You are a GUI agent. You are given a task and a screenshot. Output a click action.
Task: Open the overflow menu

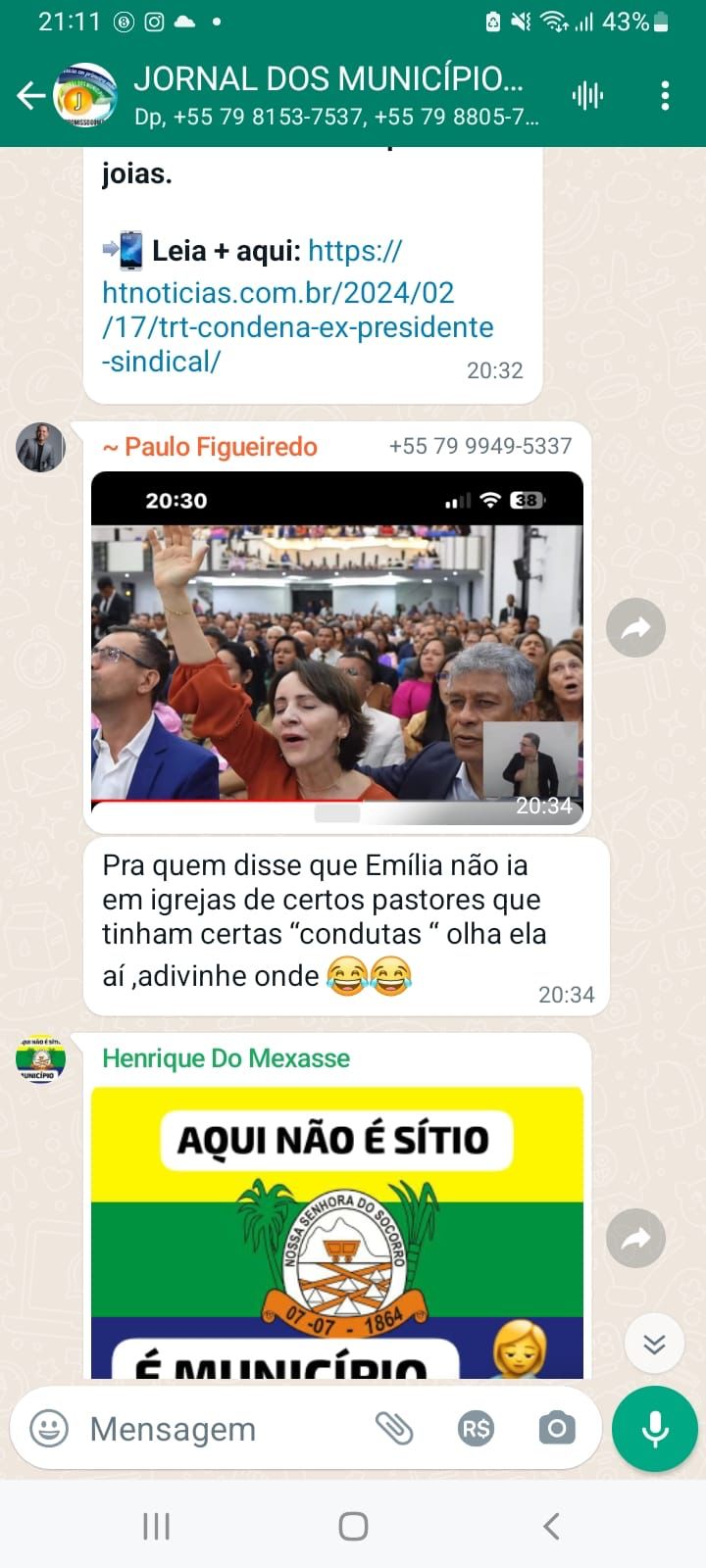665,96
